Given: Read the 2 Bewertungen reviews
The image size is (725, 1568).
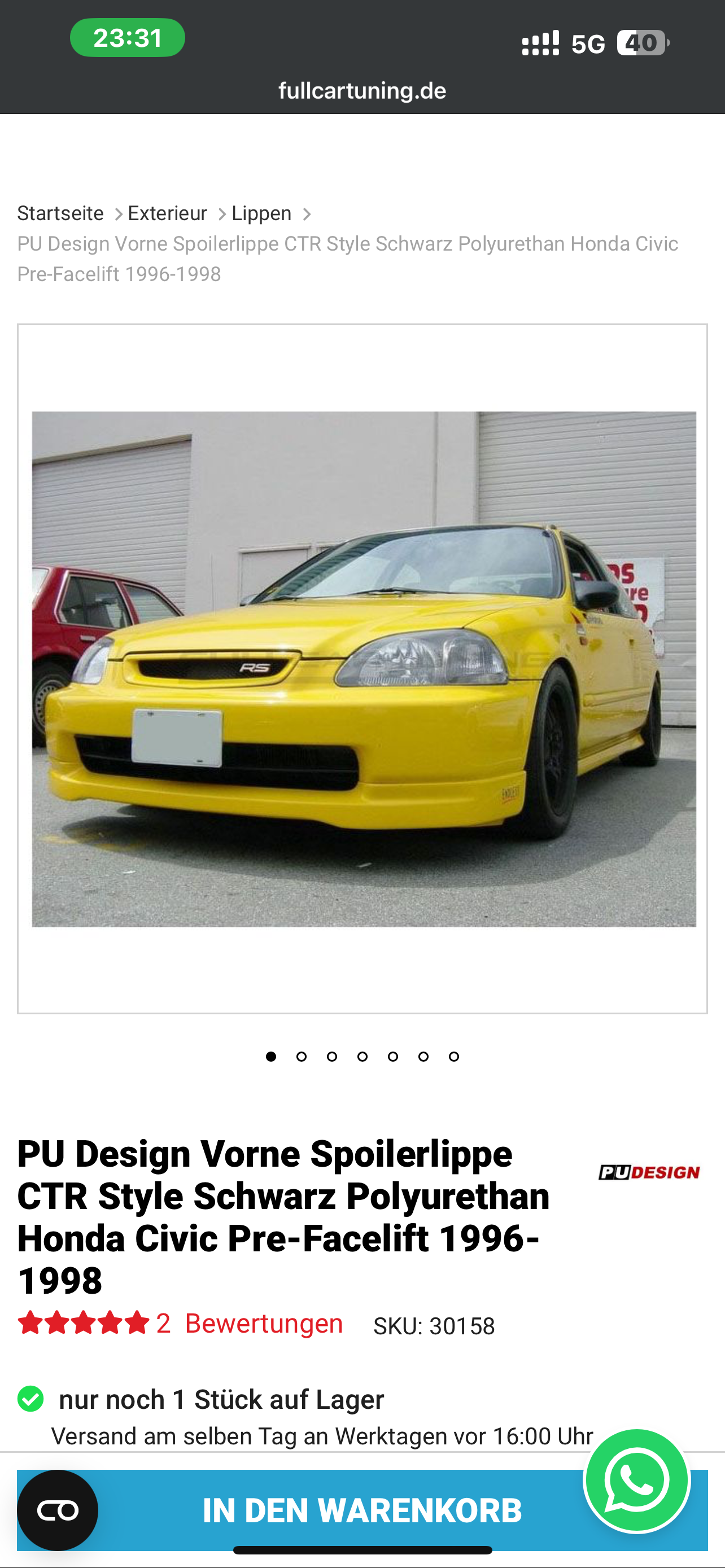Looking at the screenshot, I should [249, 1323].
